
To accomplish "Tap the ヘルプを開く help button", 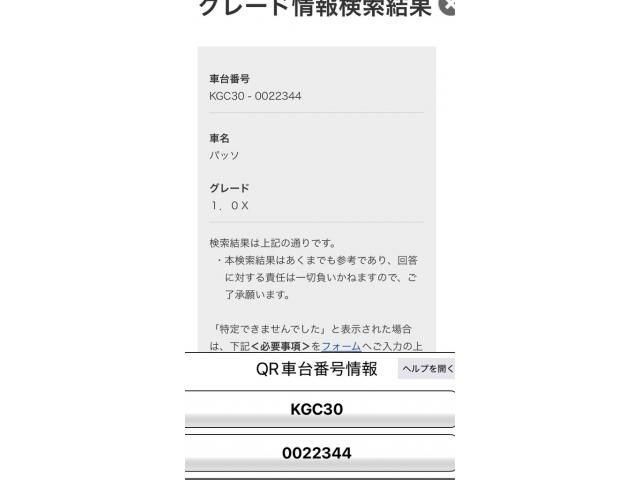I will (x=427, y=369).
